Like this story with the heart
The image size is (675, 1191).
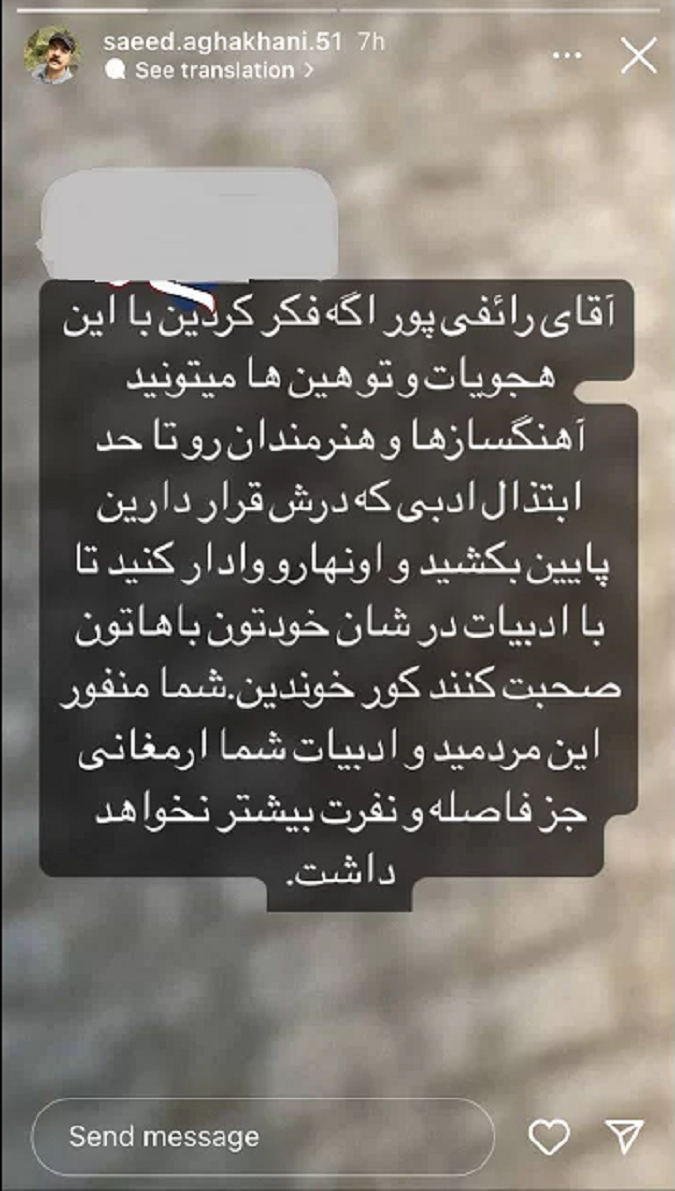coord(549,1136)
